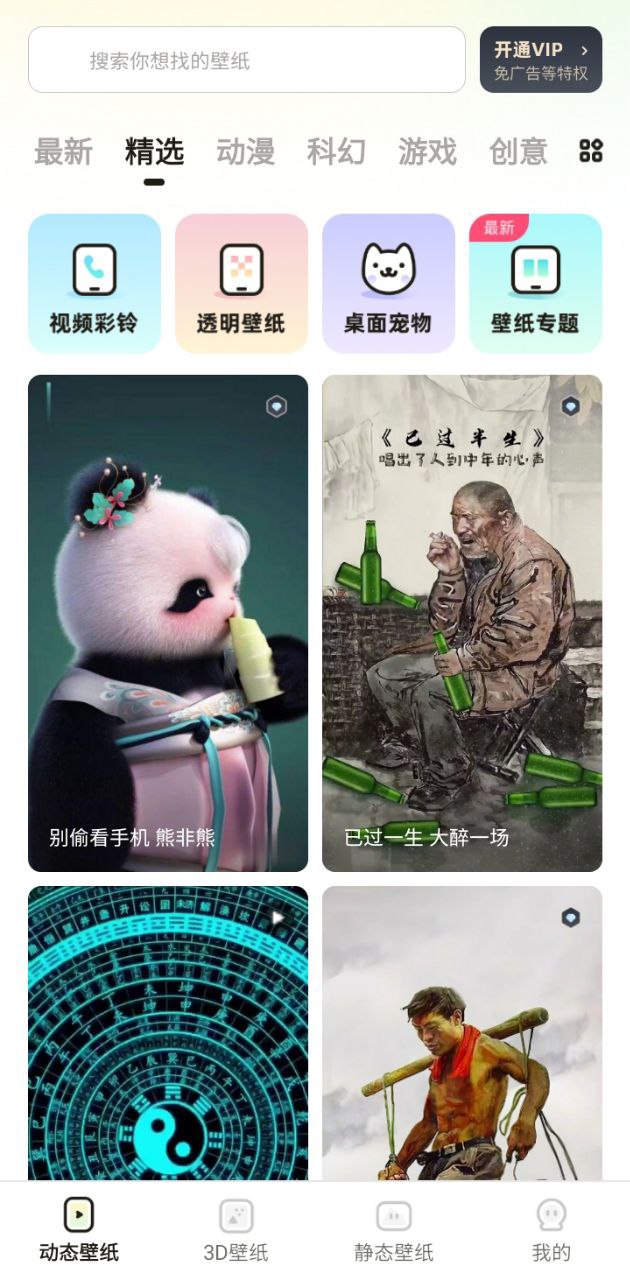Switch to the 动漫 category
Screen dimensions: 630x1280
coord(245,152)
